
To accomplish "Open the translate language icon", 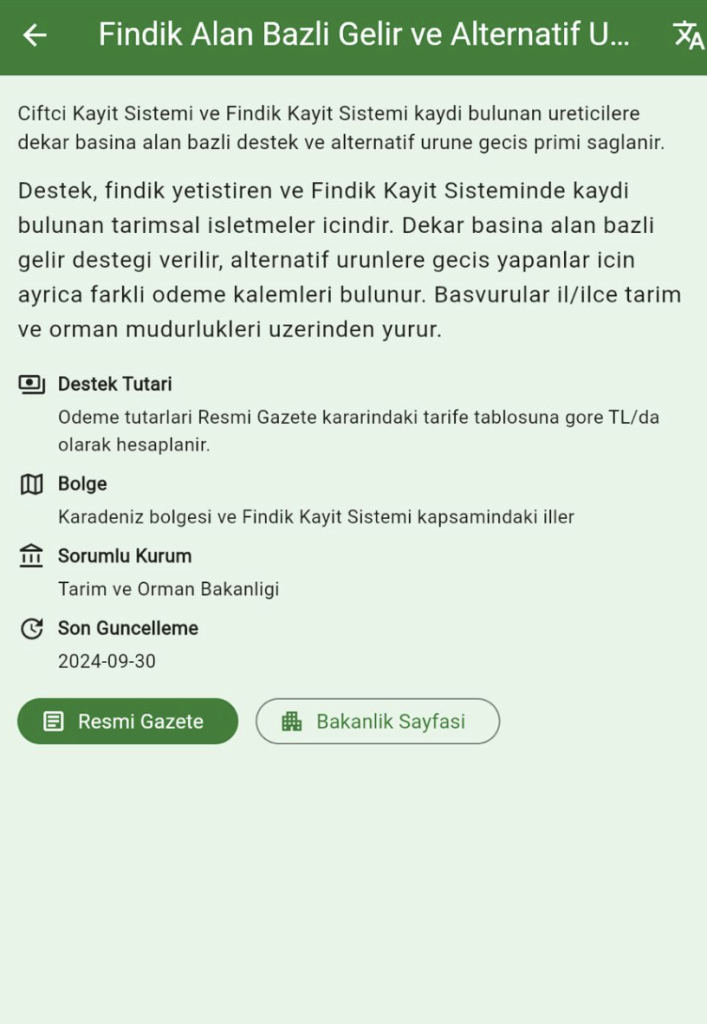I will coord(688,35).
